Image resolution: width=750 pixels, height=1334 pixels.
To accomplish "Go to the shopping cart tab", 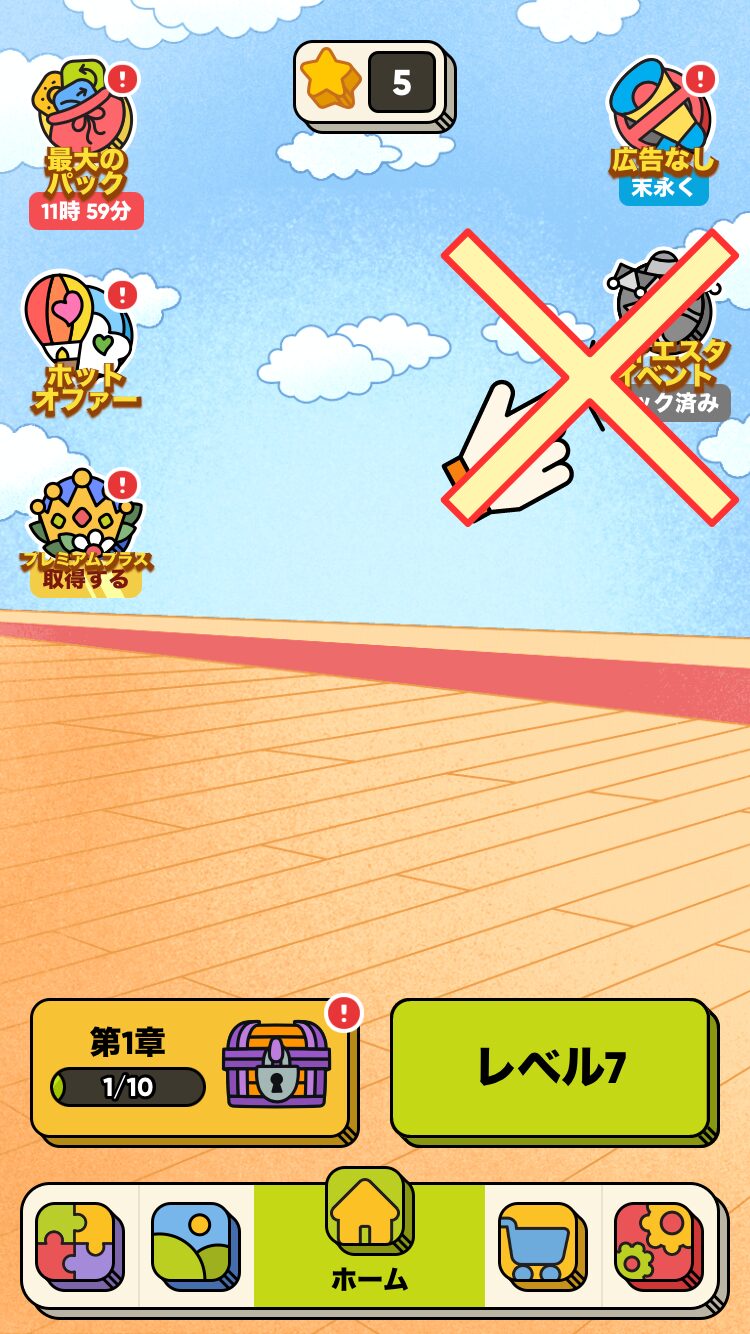I will (x=542, y=1244).
